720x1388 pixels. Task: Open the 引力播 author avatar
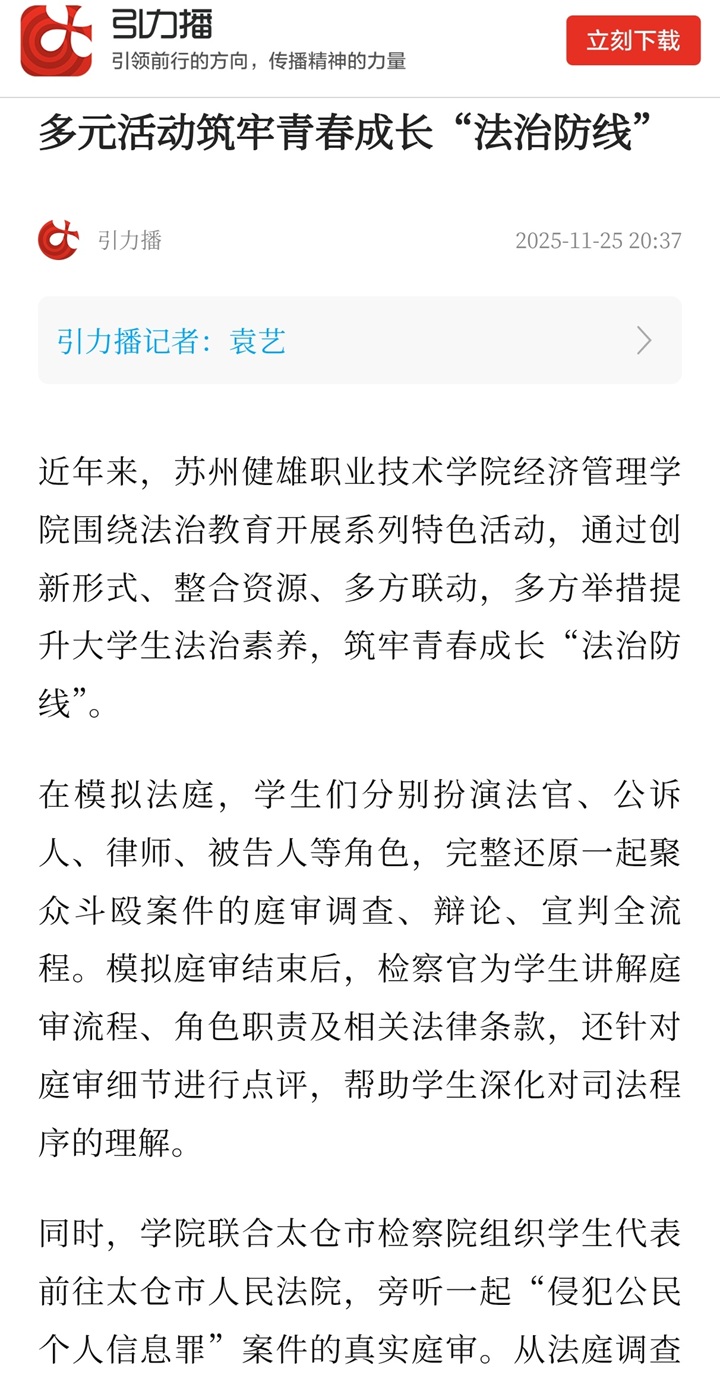[x=58, y=240]
